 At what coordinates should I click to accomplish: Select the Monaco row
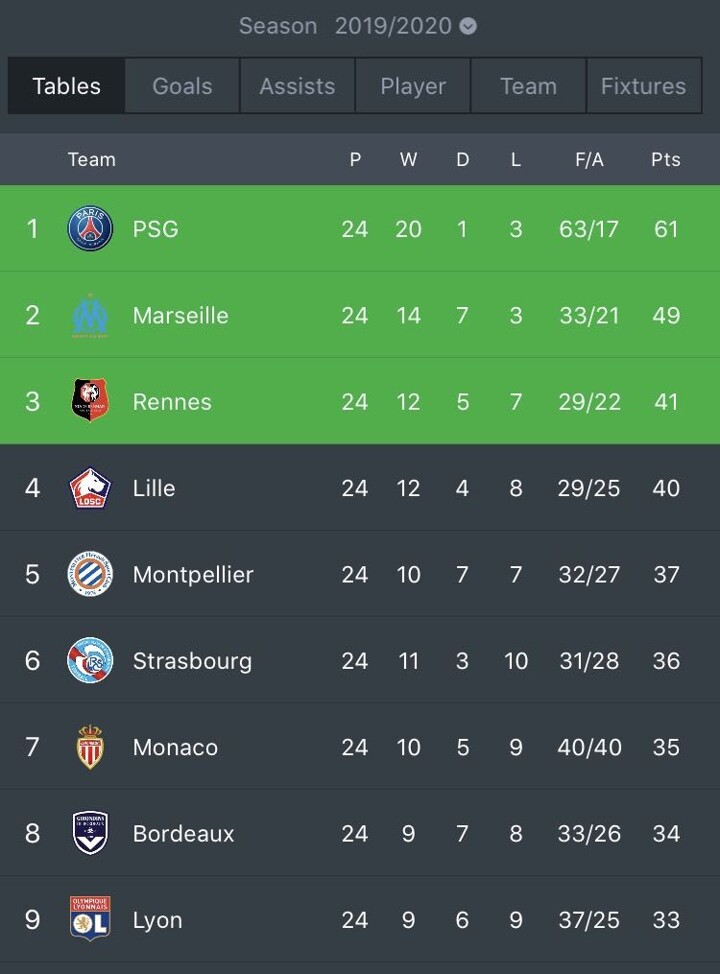[175, 747]
